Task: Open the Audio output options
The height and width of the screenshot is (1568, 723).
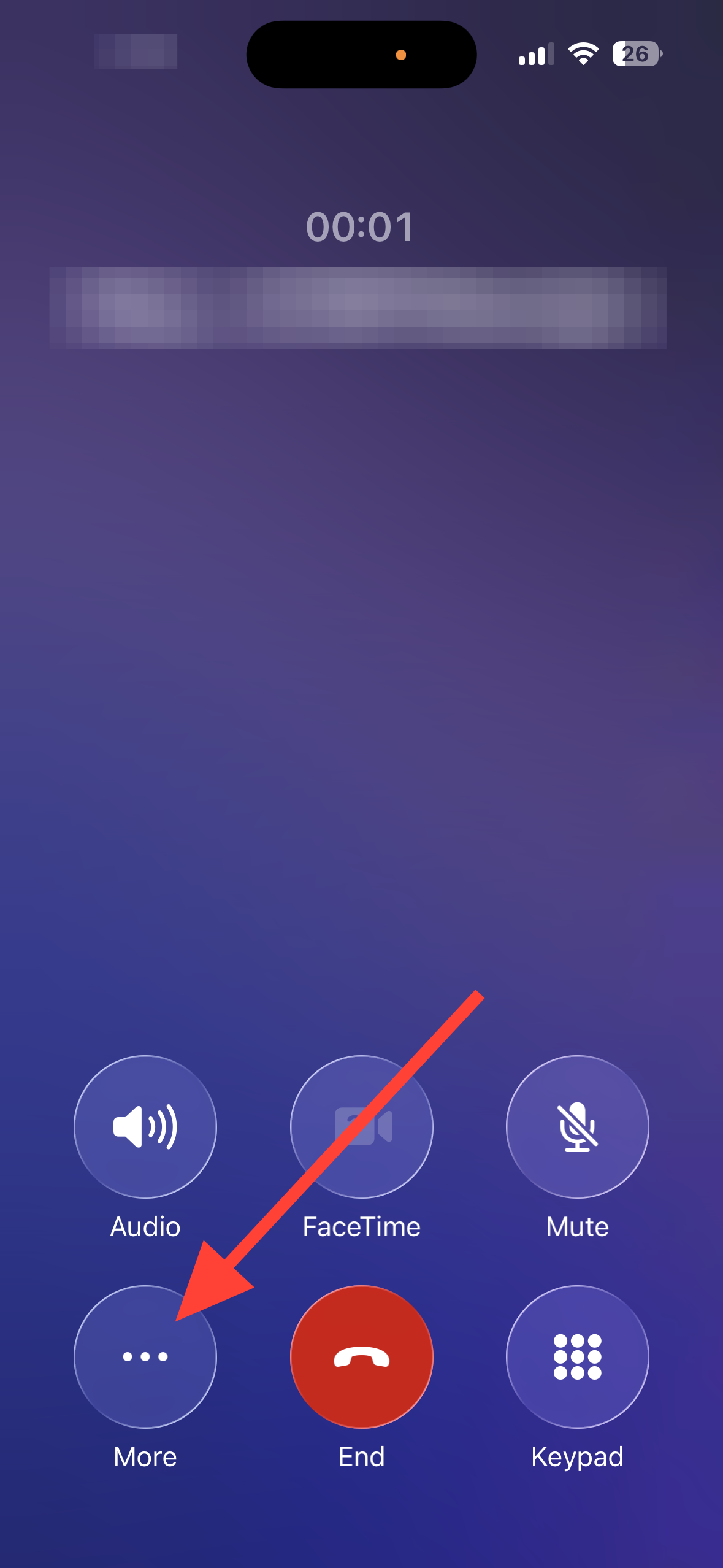Action: [145, 1126]
